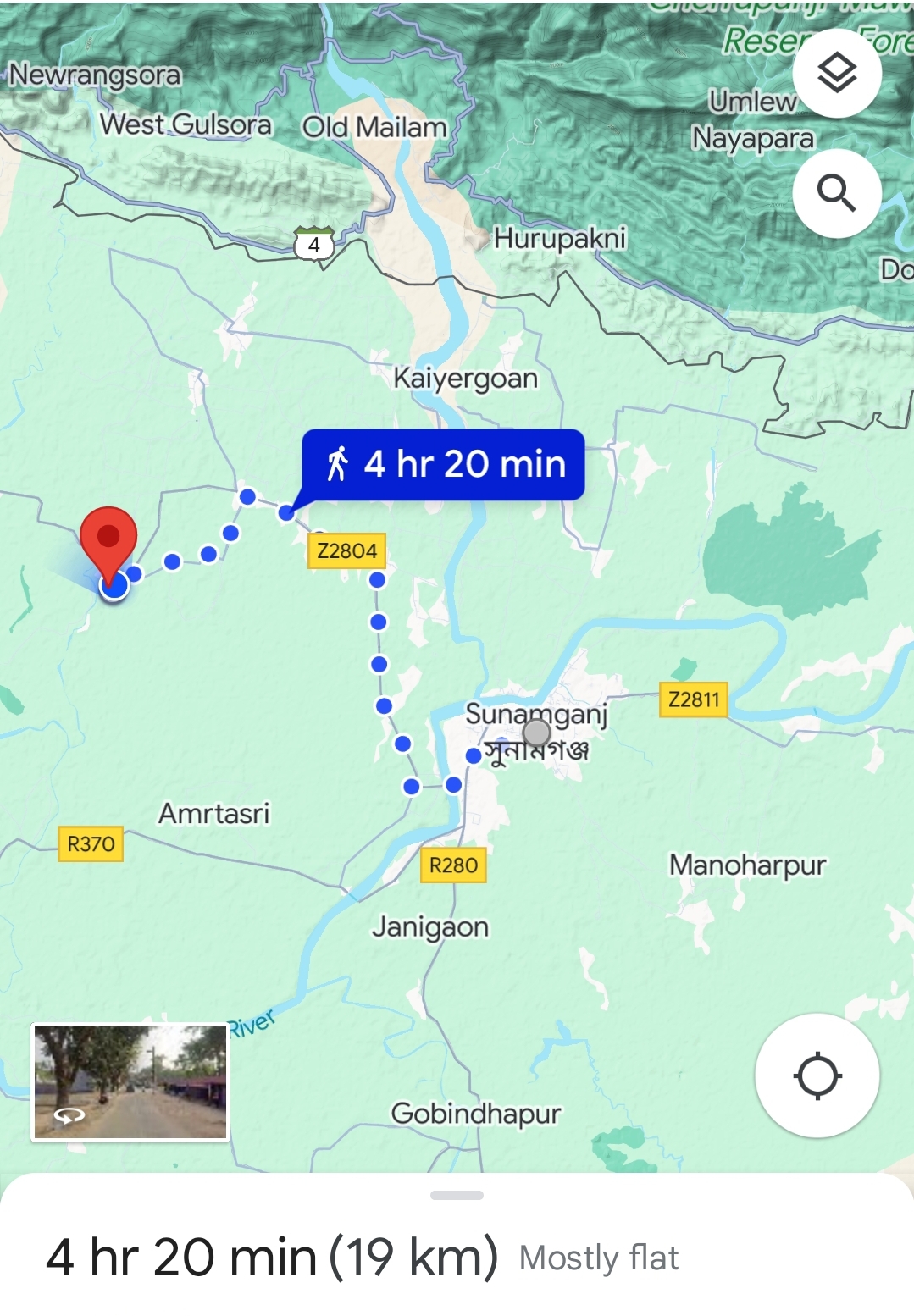Select the 4 hr 20 min walking route label

[x=443, y=464]
